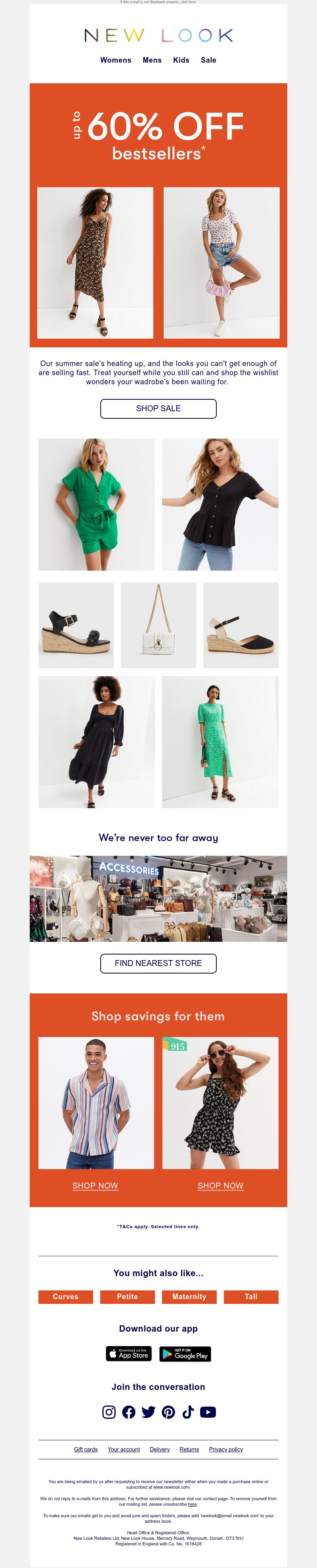
Task: Tap FIND NEAREST STORE button
Action: [158, 963]
